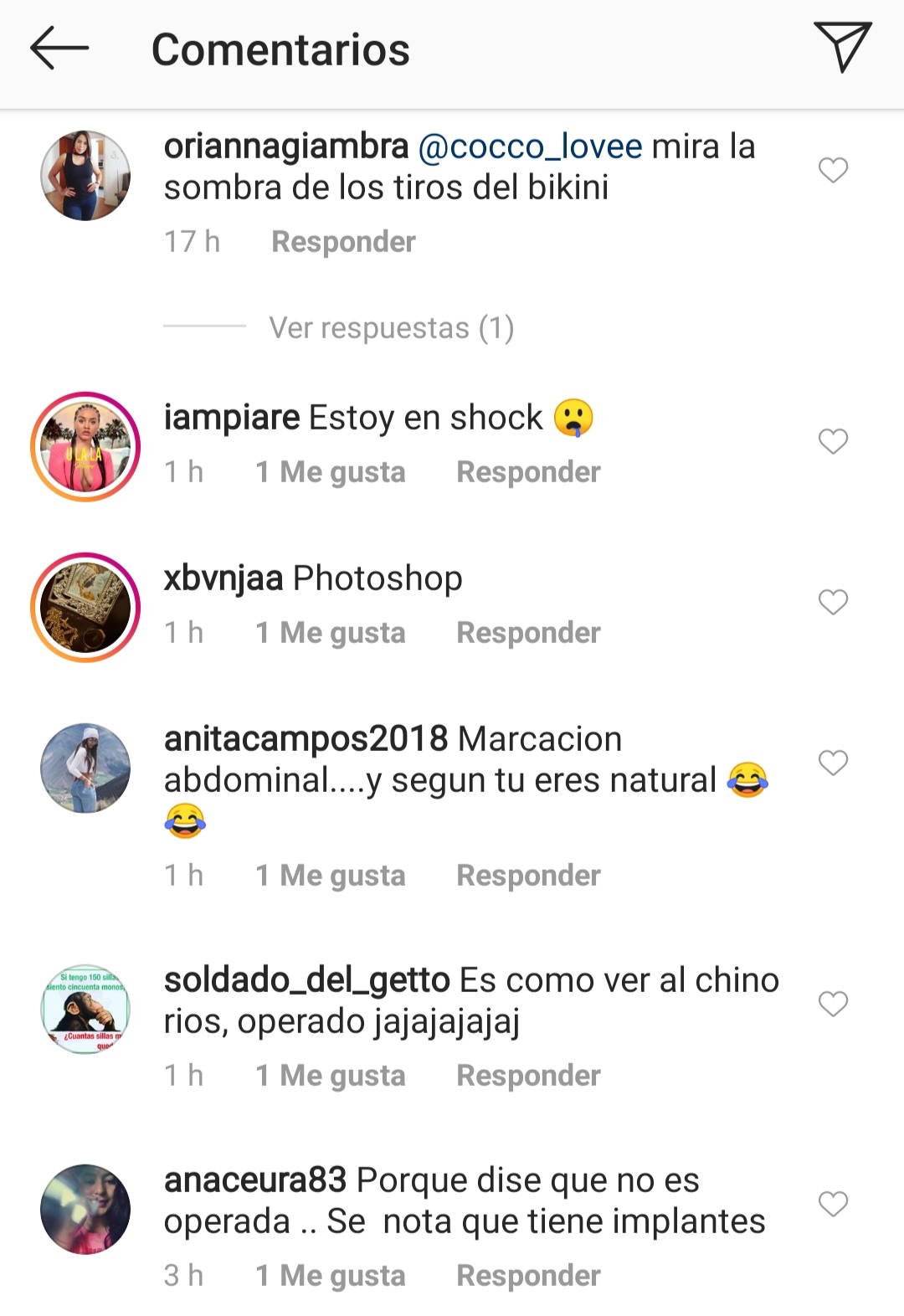Reply to oriannagiambra's comment
904x1316 pixels.
343,242
